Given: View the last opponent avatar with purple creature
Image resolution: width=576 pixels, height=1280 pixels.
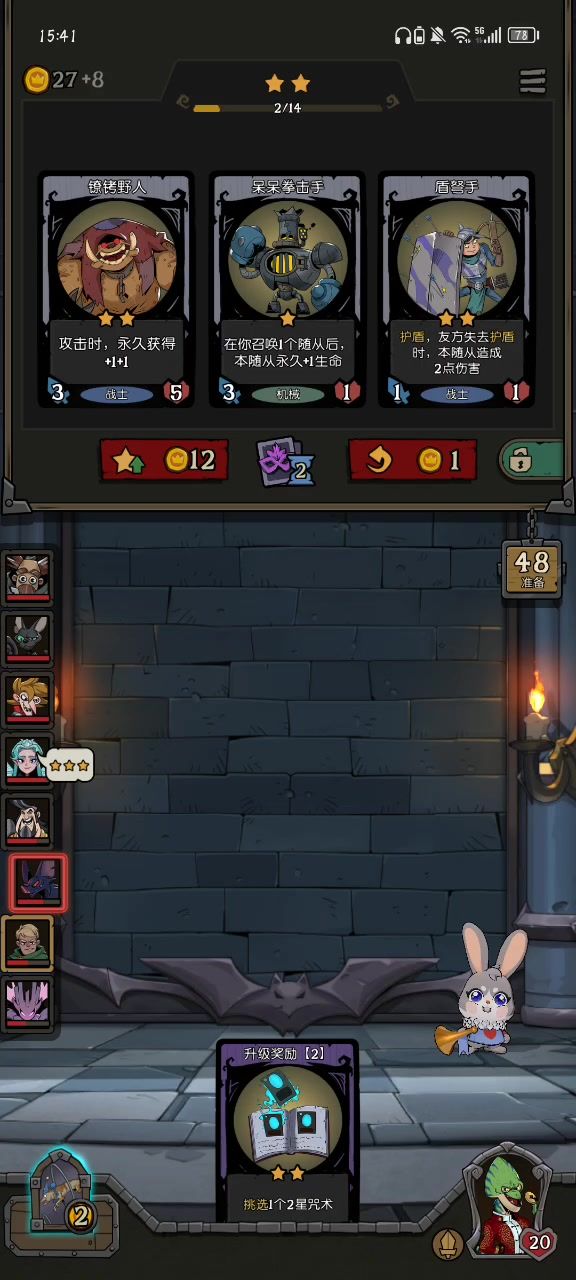Looking at the screenshot, I should pos(27,1001).
